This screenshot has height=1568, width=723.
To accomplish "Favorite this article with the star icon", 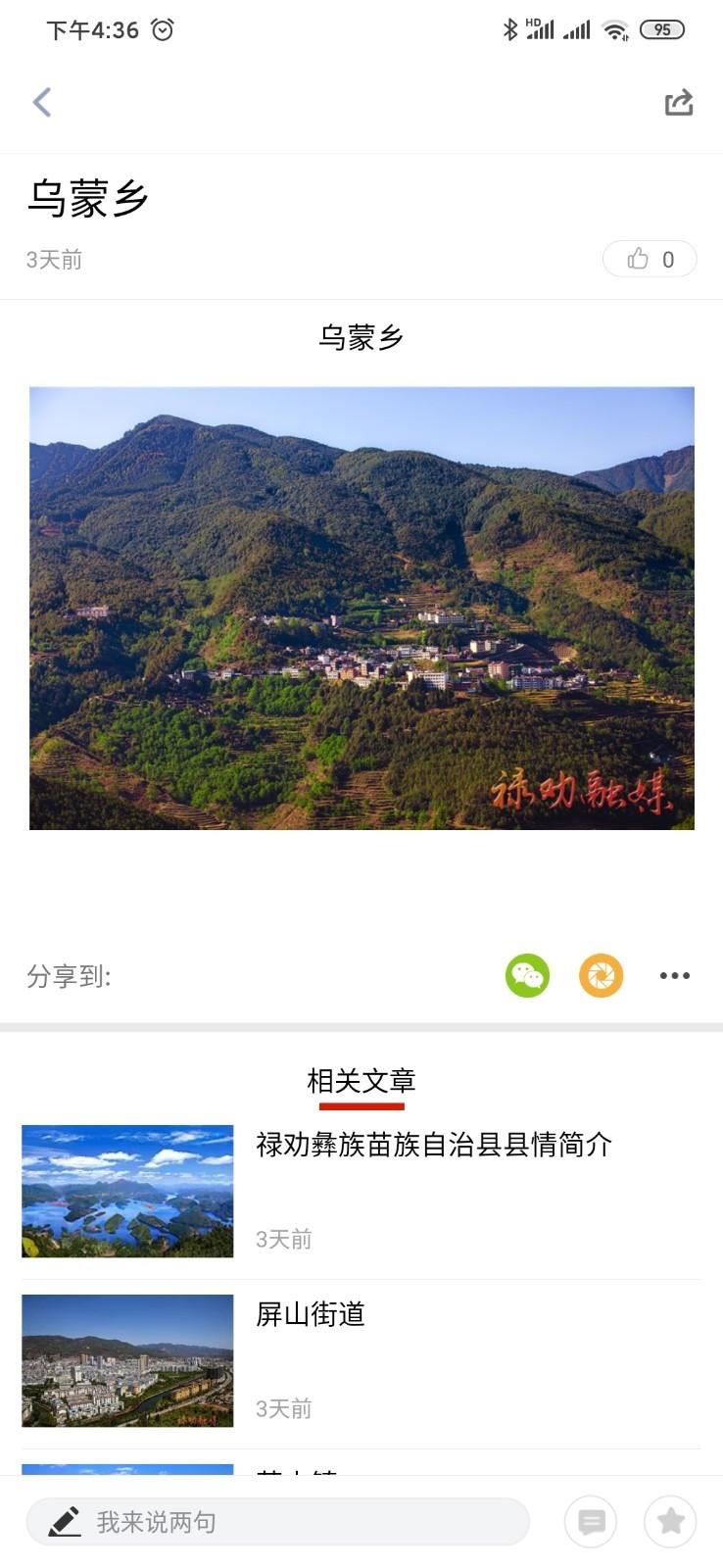I will click(670, 1522).
